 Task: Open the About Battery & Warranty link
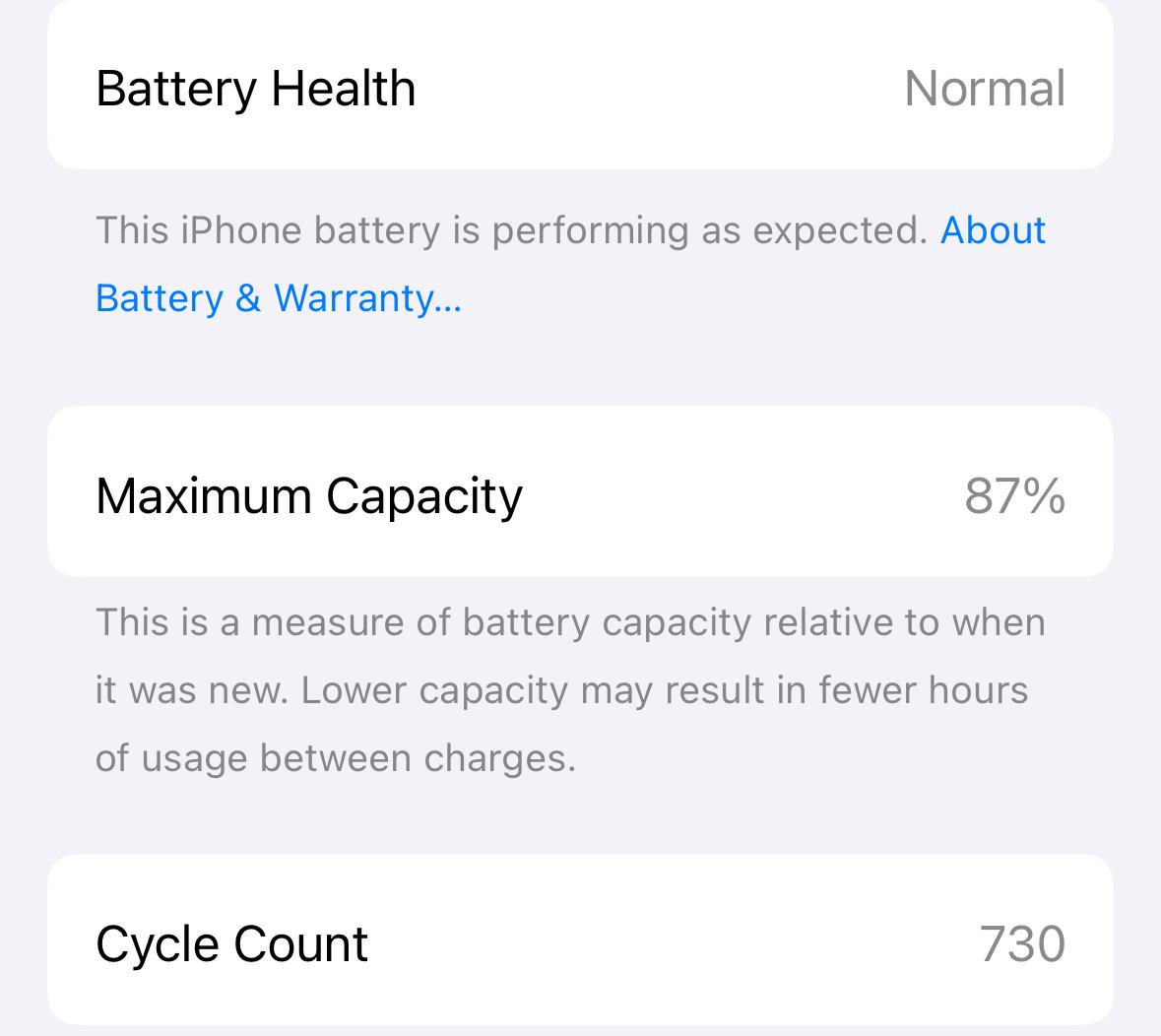tap(279, 297)
